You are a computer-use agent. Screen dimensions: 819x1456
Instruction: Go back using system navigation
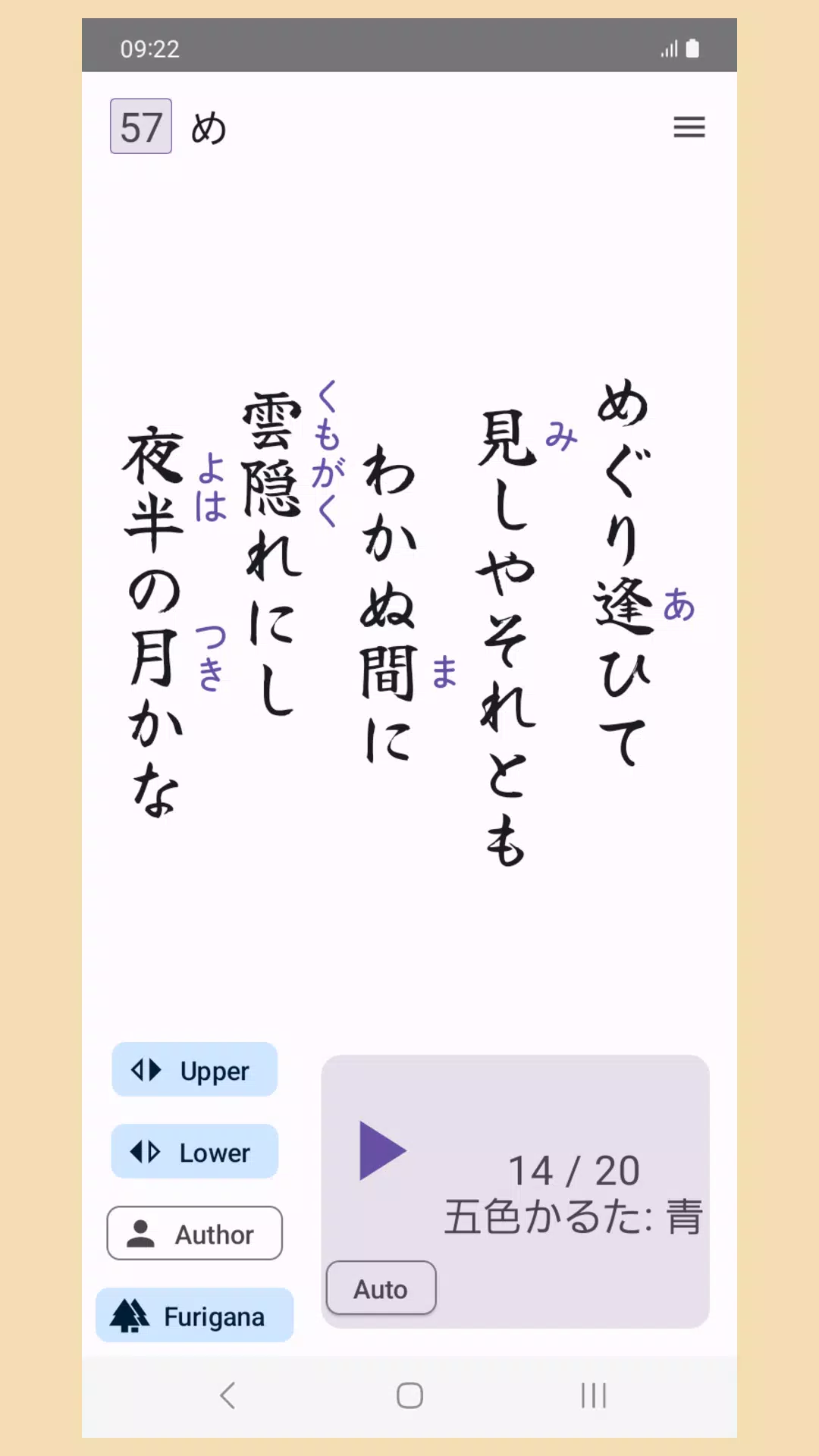click(x=227, y=1395)
